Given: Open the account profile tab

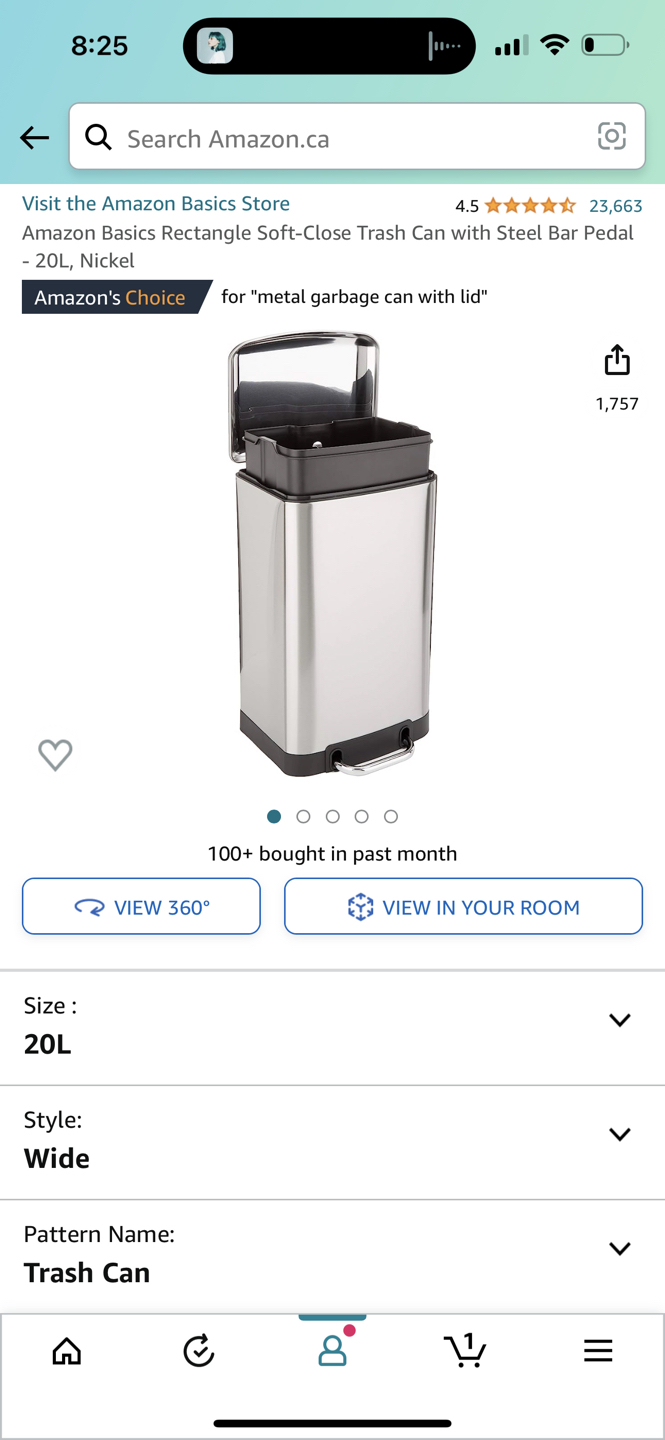Looking at the screenshot, I should 332,1352.
